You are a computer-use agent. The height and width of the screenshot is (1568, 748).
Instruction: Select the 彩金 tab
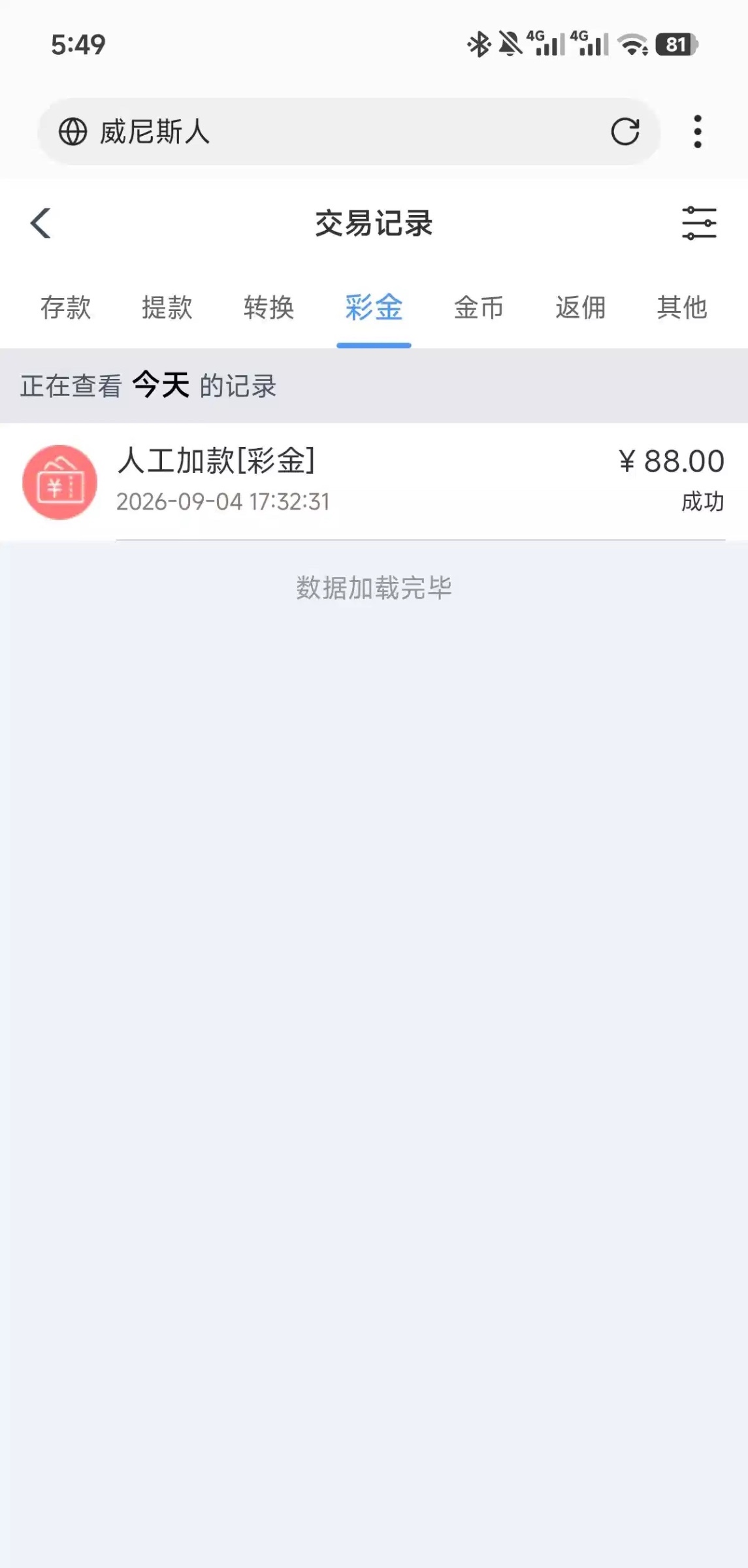point(374,307)
